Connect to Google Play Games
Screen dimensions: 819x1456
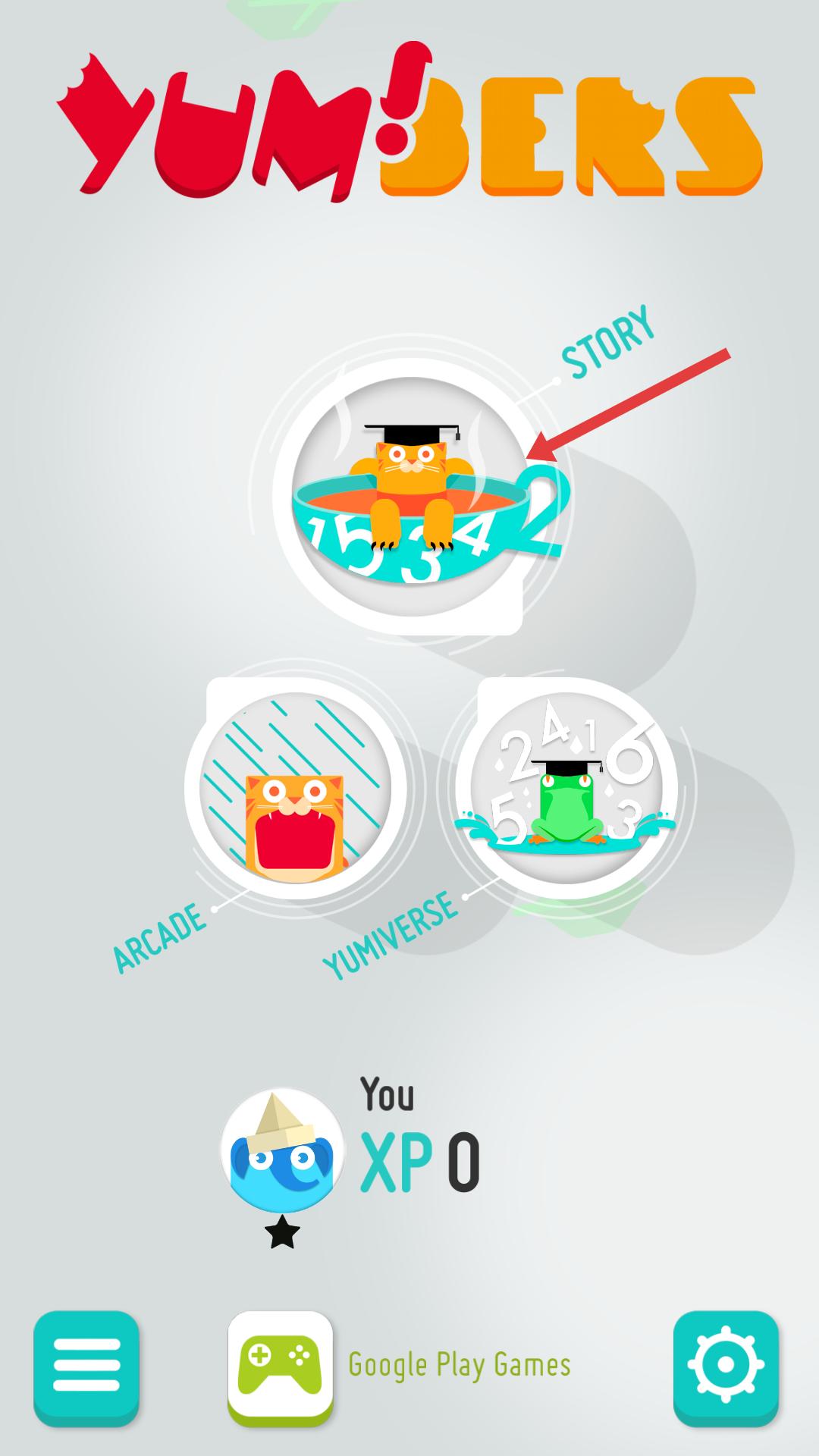click(281, 1366)
